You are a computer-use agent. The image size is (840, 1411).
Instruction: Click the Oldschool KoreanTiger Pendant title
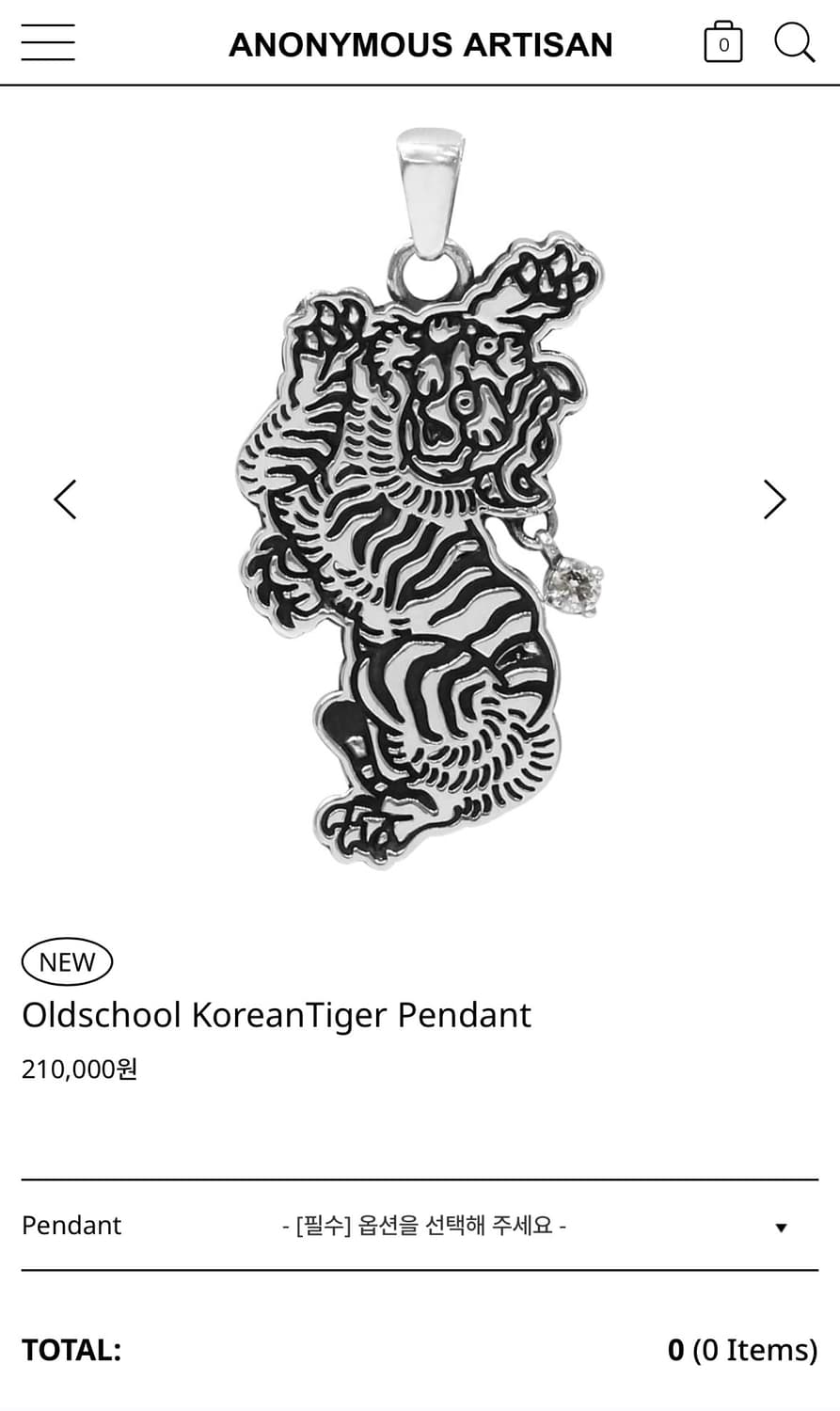click(x=277, y=1014)
